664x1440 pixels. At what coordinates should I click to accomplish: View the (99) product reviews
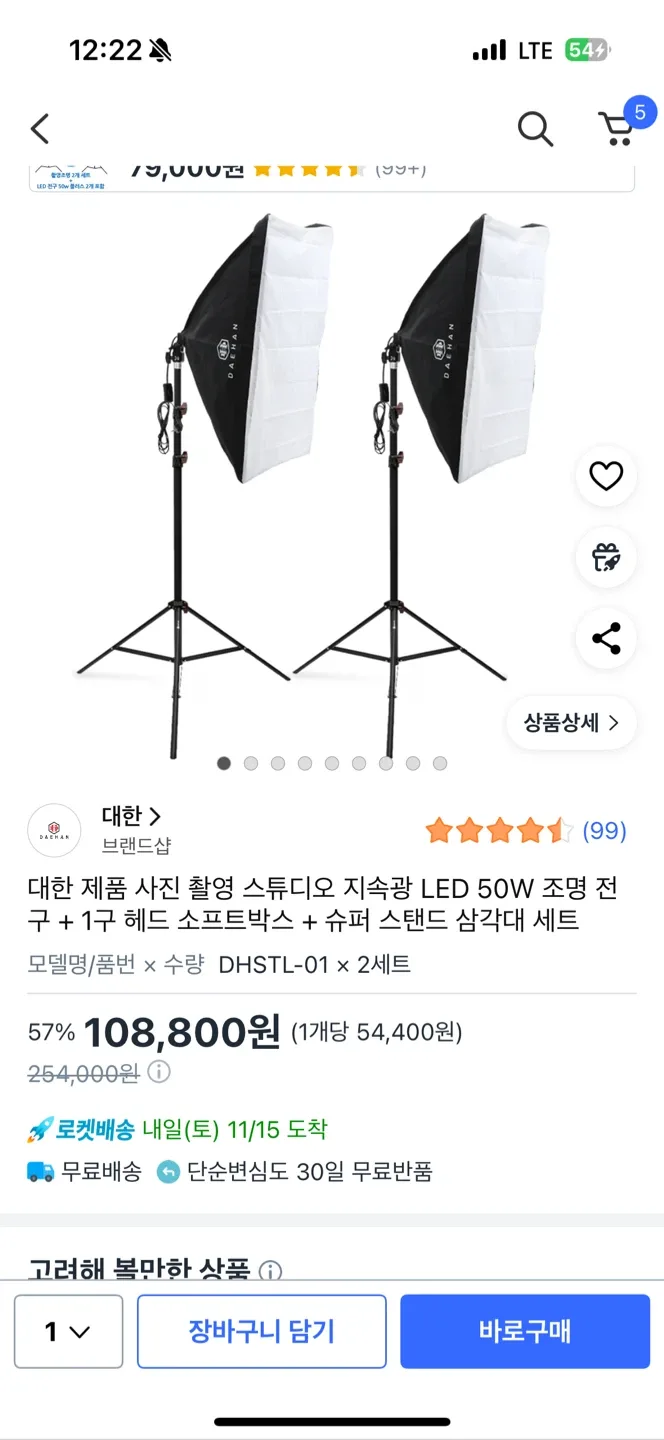(x=604, y=830)
